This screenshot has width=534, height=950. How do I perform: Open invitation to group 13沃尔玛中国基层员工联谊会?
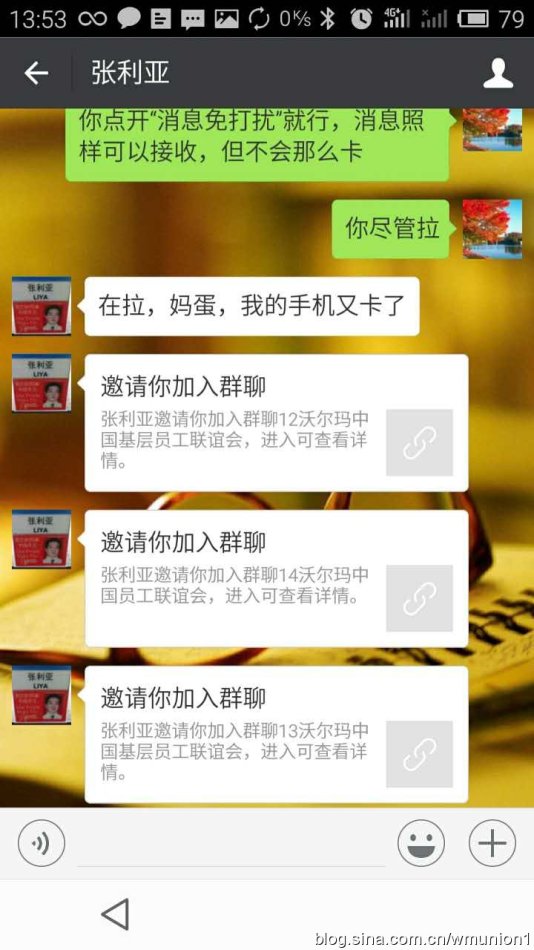click(276, 734)
